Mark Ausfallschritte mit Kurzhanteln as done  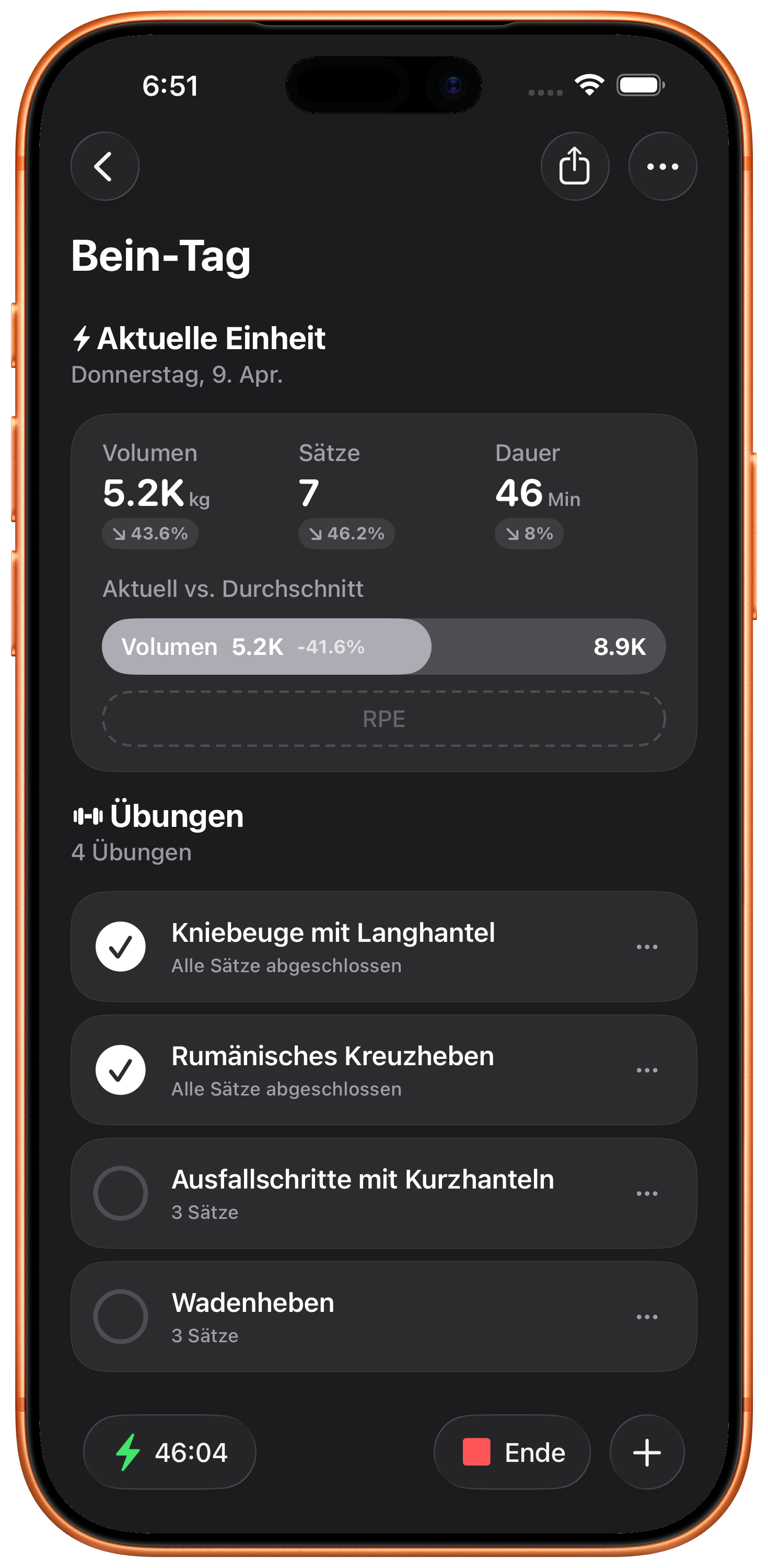pyautogui.click(x=121, y=1194)
